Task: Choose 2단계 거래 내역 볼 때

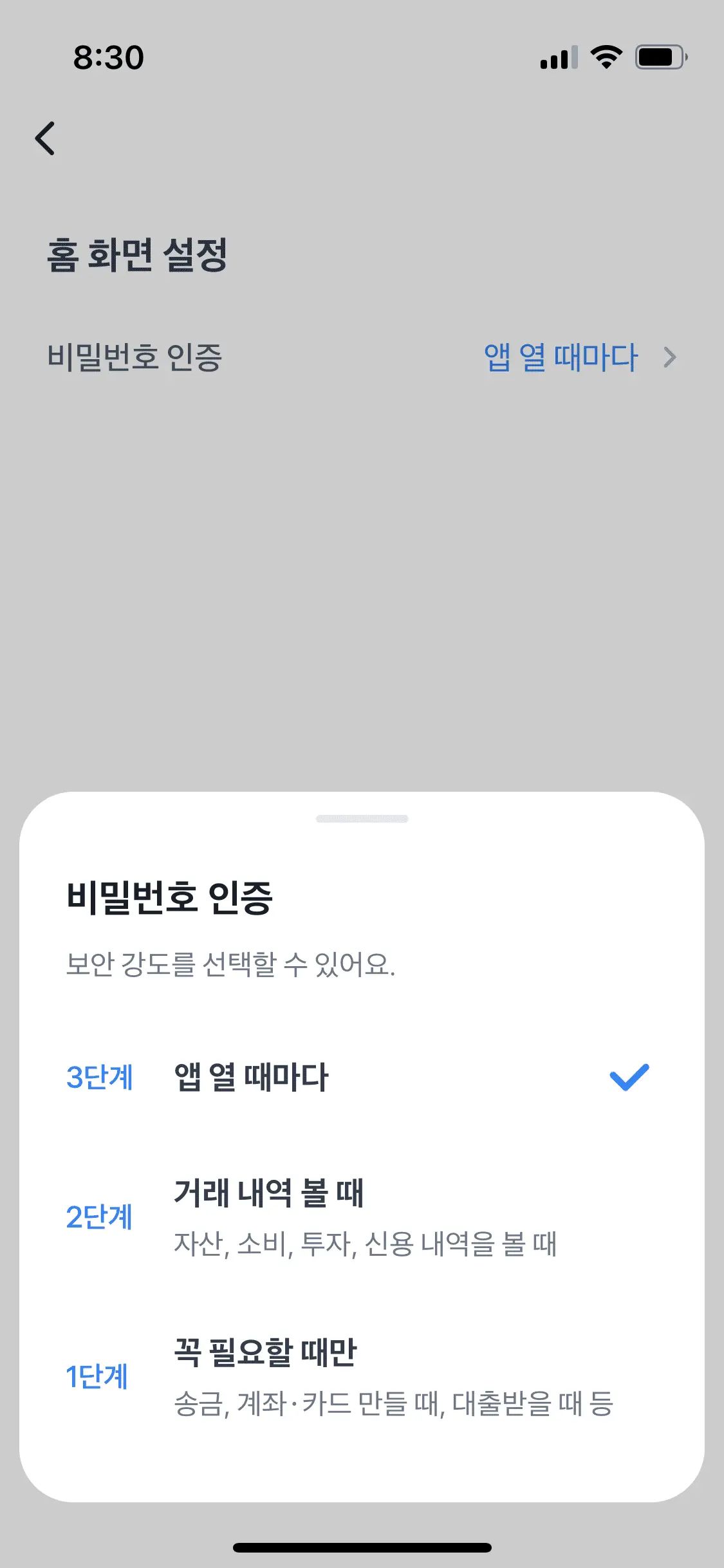Action: pyautogui.click(x=357, y=1217)
